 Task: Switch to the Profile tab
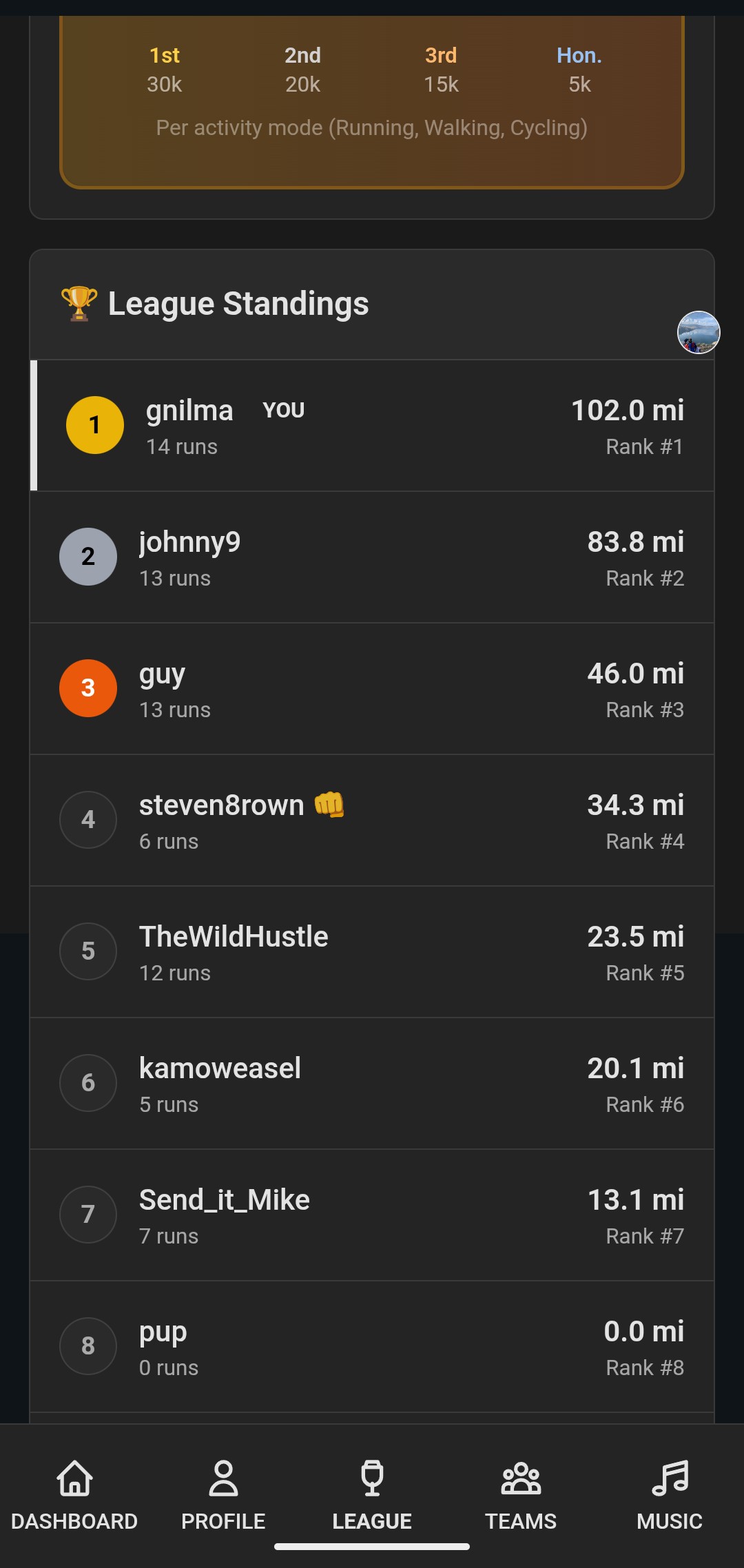click(223, 1495)
